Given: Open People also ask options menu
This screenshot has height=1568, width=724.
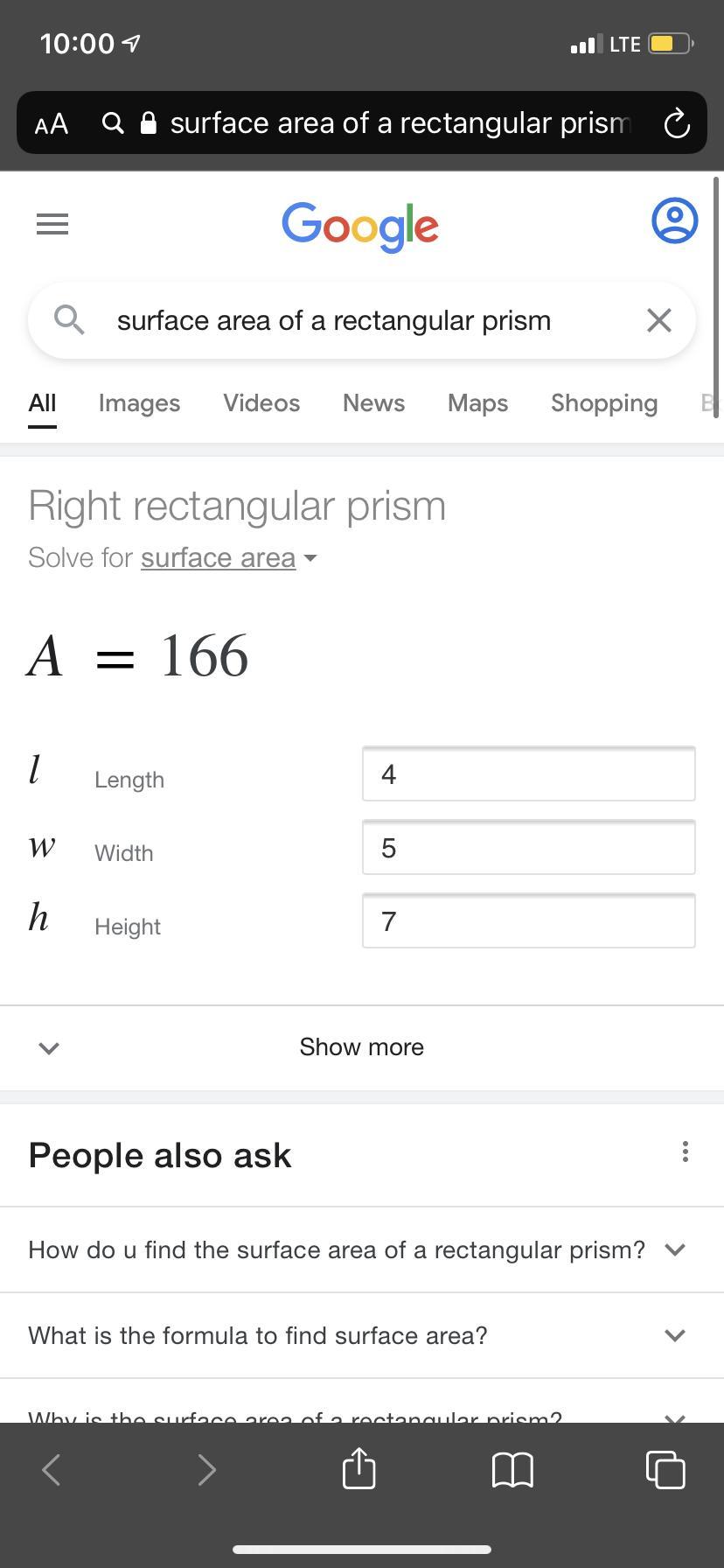Looking at the screenshot, I should tap(685, 1151).
